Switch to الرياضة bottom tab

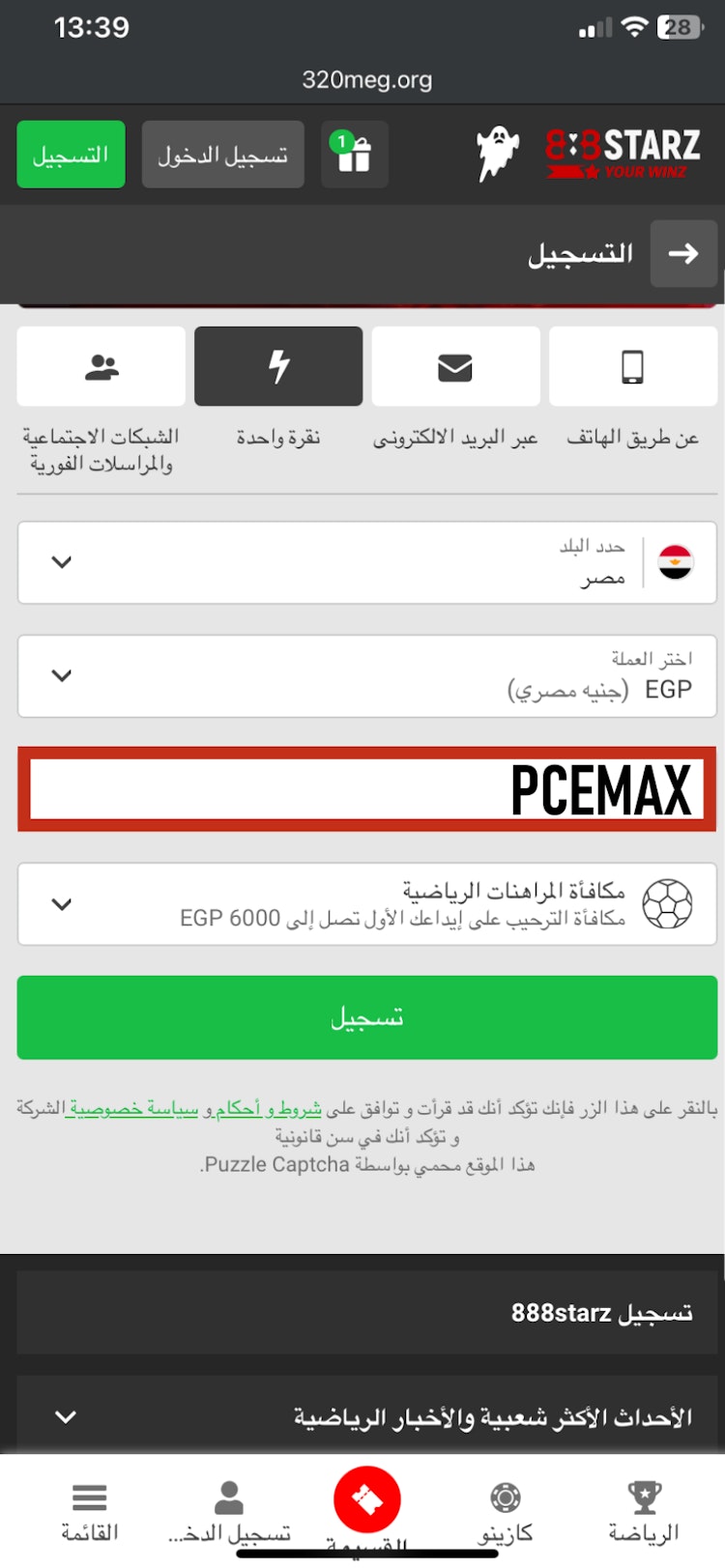[x=644, y=1511]
